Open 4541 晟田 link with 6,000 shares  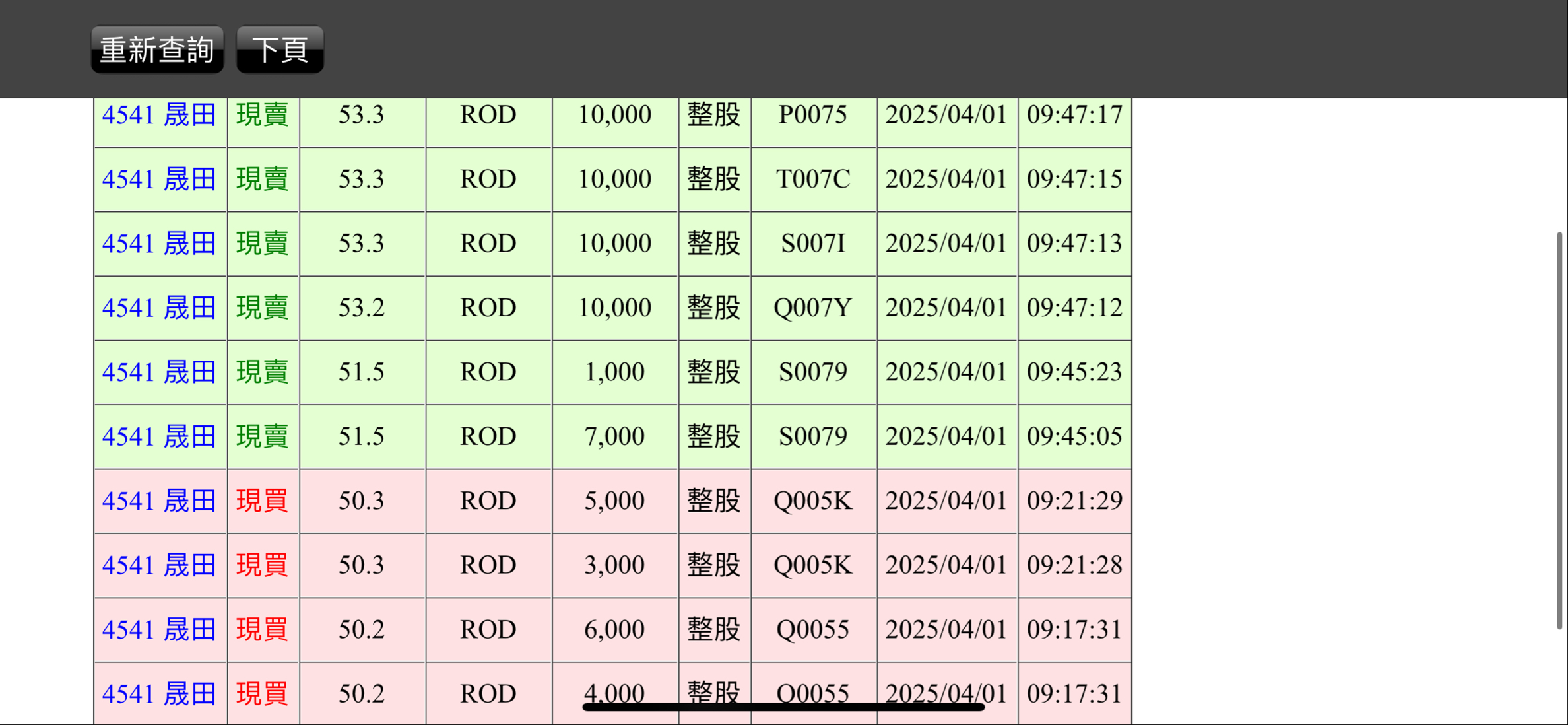(159, 630)
